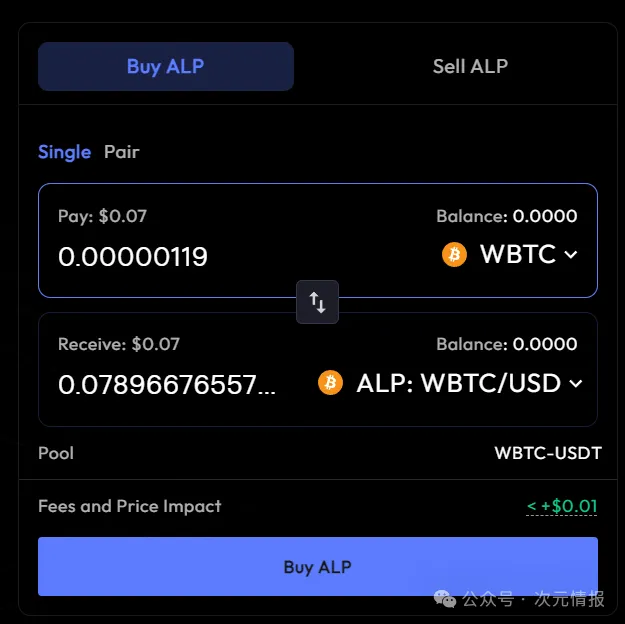Tap the blue Buy ALP button
The image size is (625, 624).
pos(317,567)
